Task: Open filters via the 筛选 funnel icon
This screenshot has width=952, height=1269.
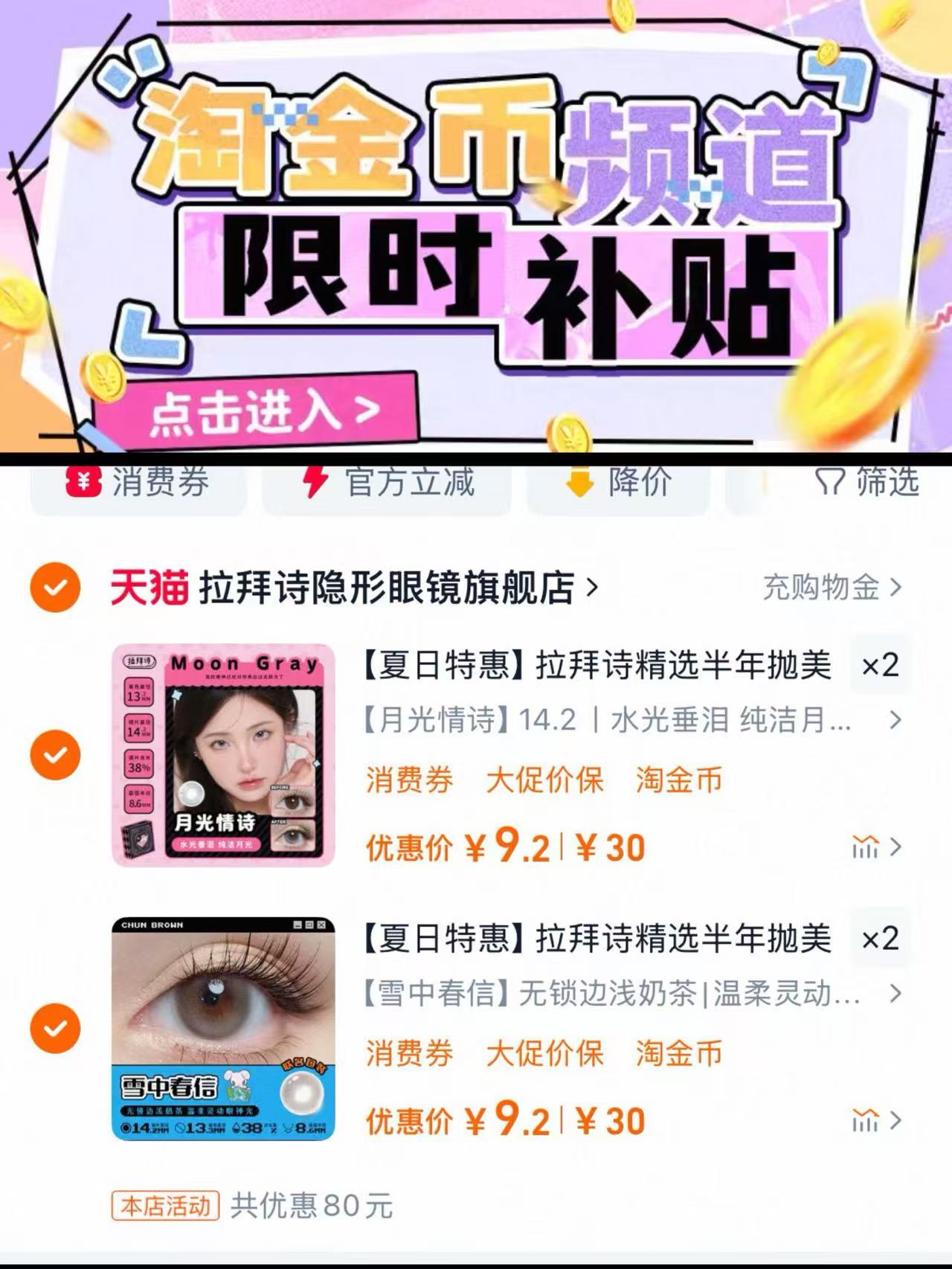Action: pos(832,482)
